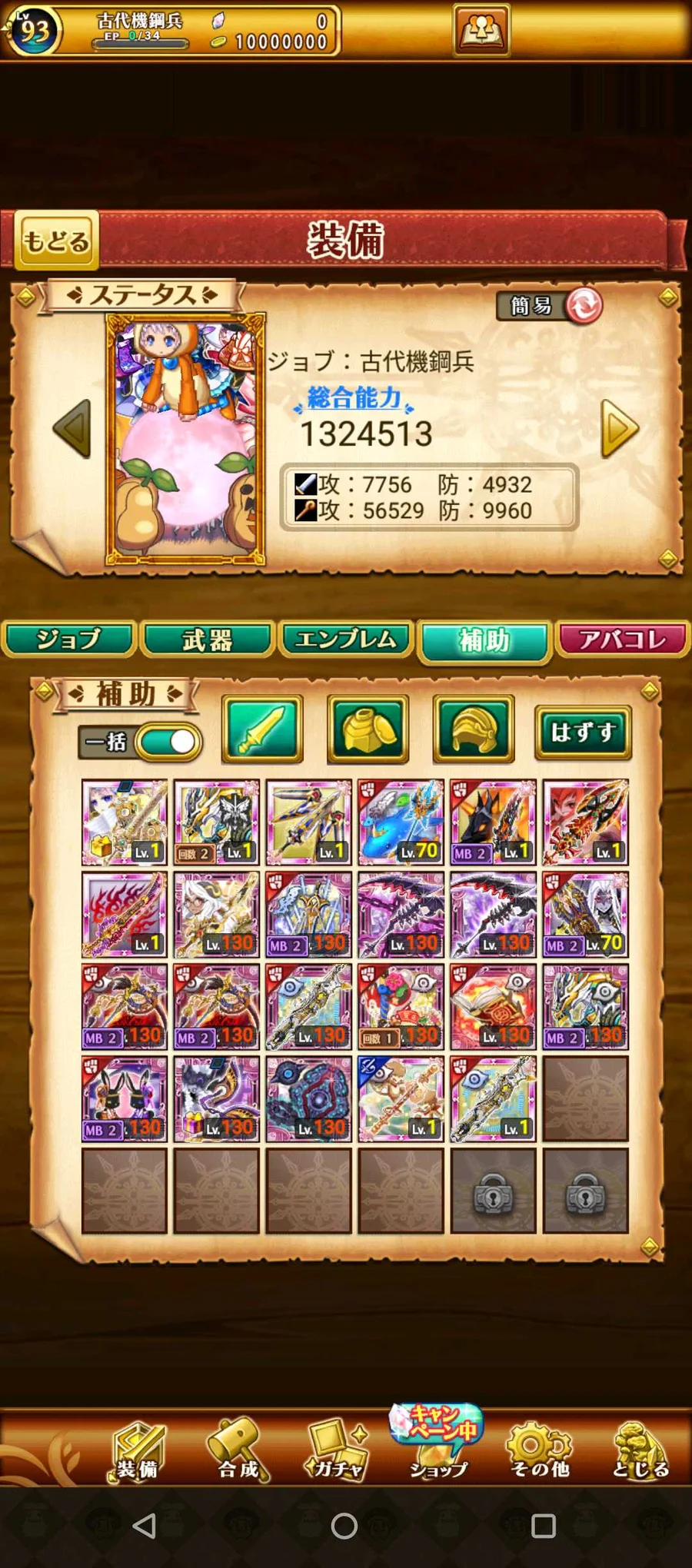Open その他 in the bottom menu
The height and width of the screenshot is (1568, 692).
(540, 1449)
